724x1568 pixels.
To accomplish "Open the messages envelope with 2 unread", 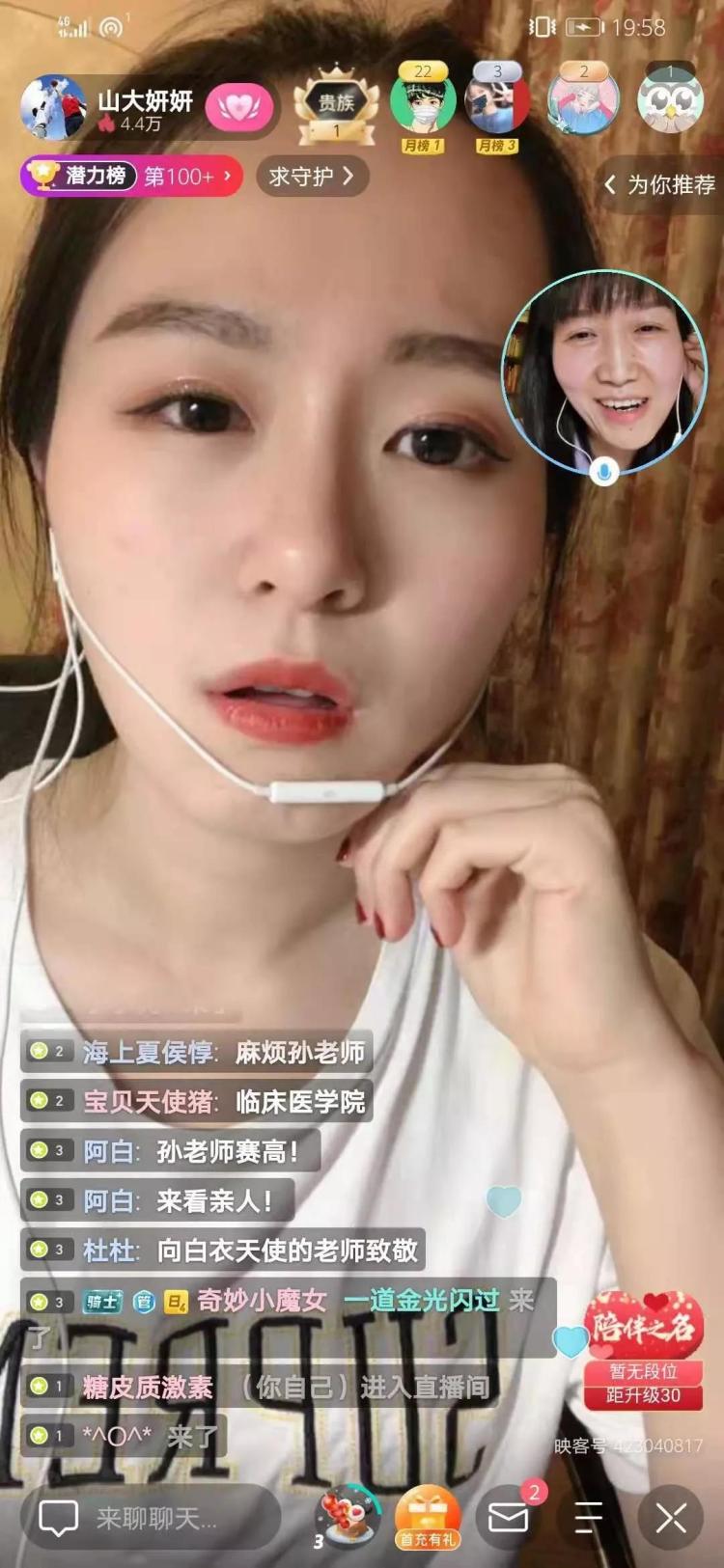I will click(x=509, y=1518).
